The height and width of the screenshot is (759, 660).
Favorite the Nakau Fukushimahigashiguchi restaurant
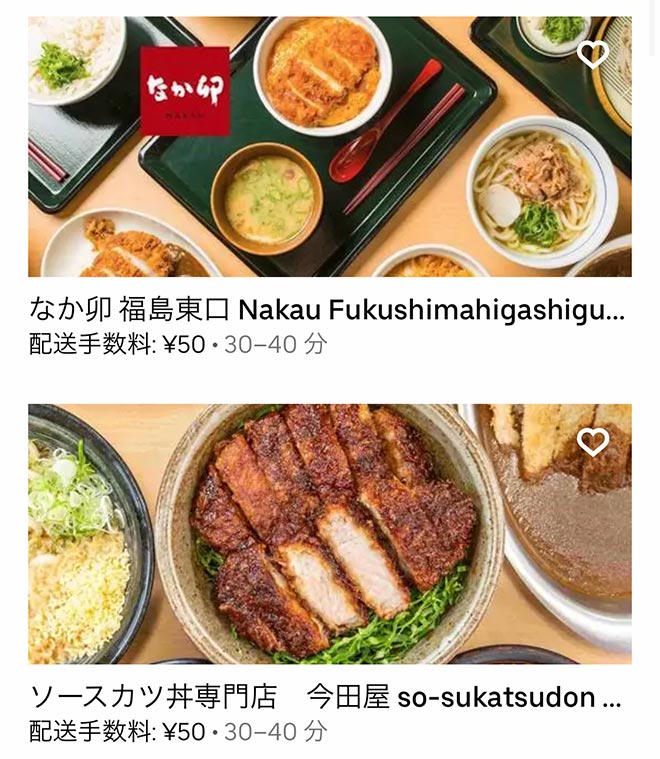(593, 54)
